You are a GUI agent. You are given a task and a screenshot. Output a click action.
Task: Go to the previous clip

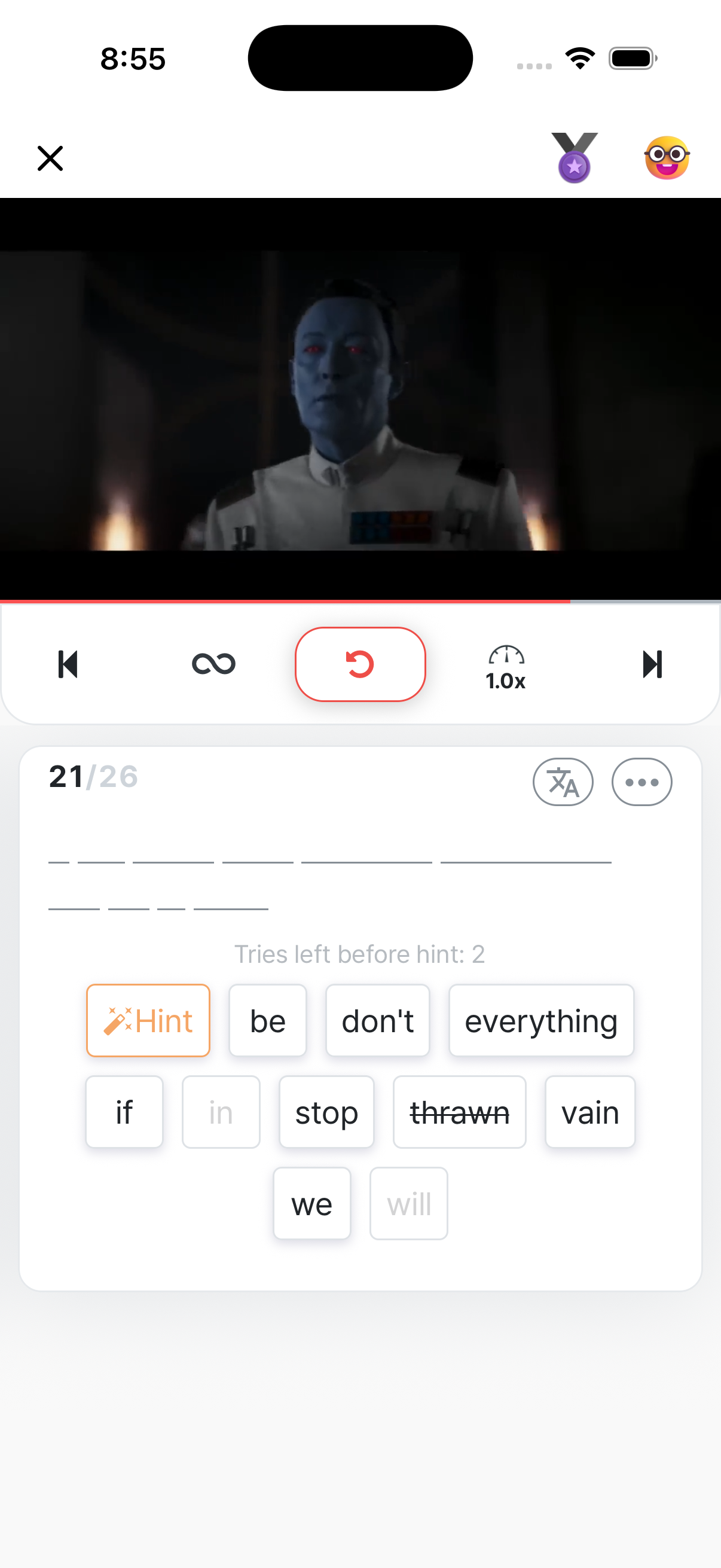tap(68, 664)
